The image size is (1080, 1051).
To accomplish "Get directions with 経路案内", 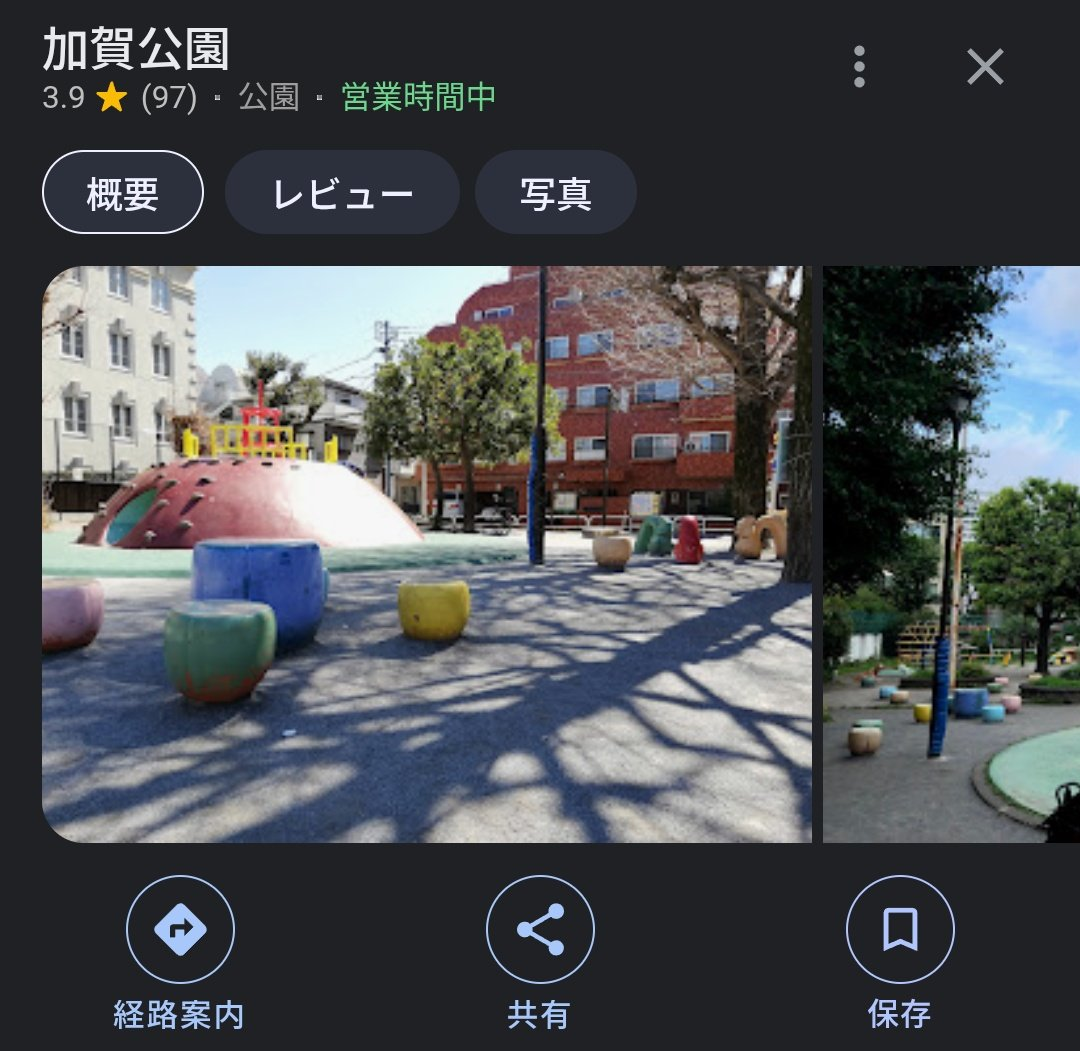I will coord(180,930).
